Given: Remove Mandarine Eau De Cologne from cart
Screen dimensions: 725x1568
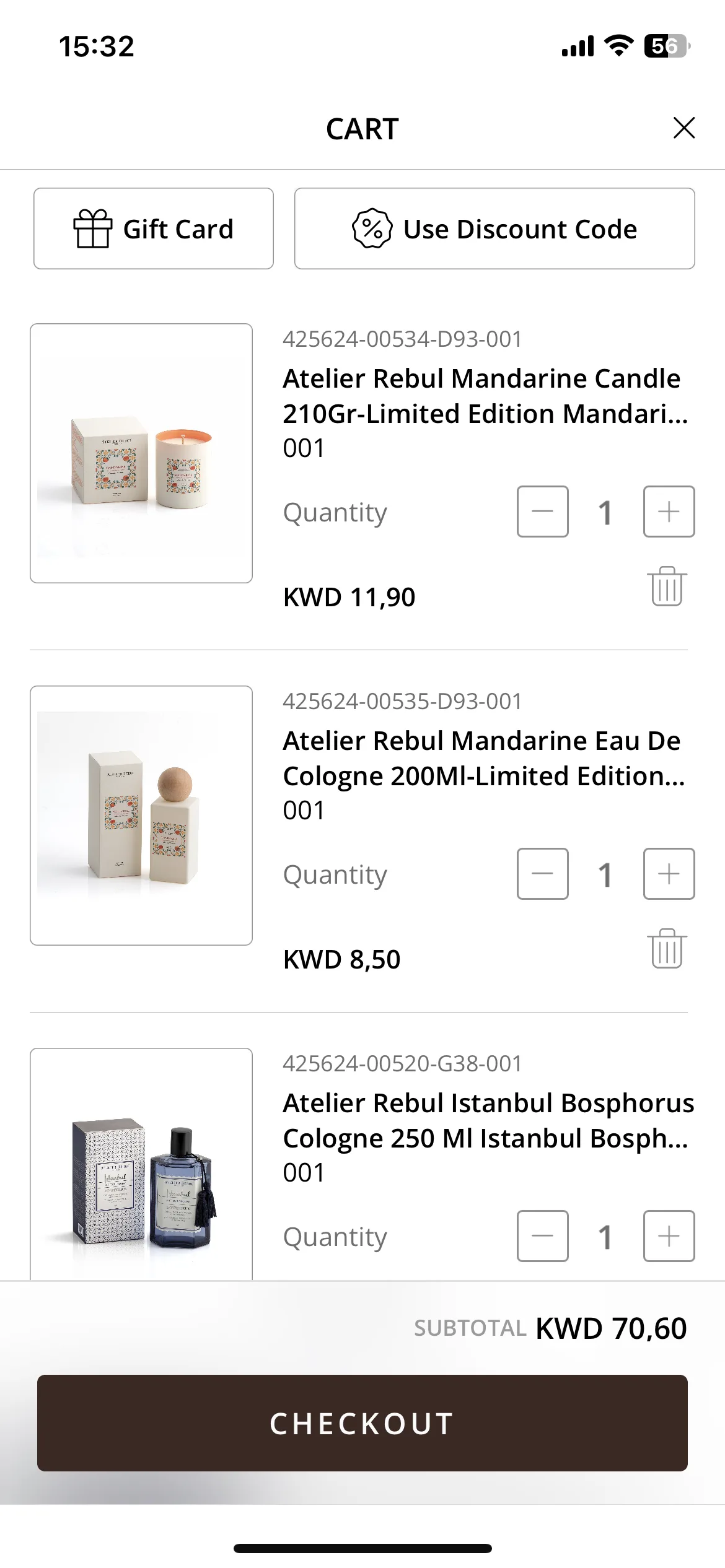Looking at the screenshot, I should [667, 949].
